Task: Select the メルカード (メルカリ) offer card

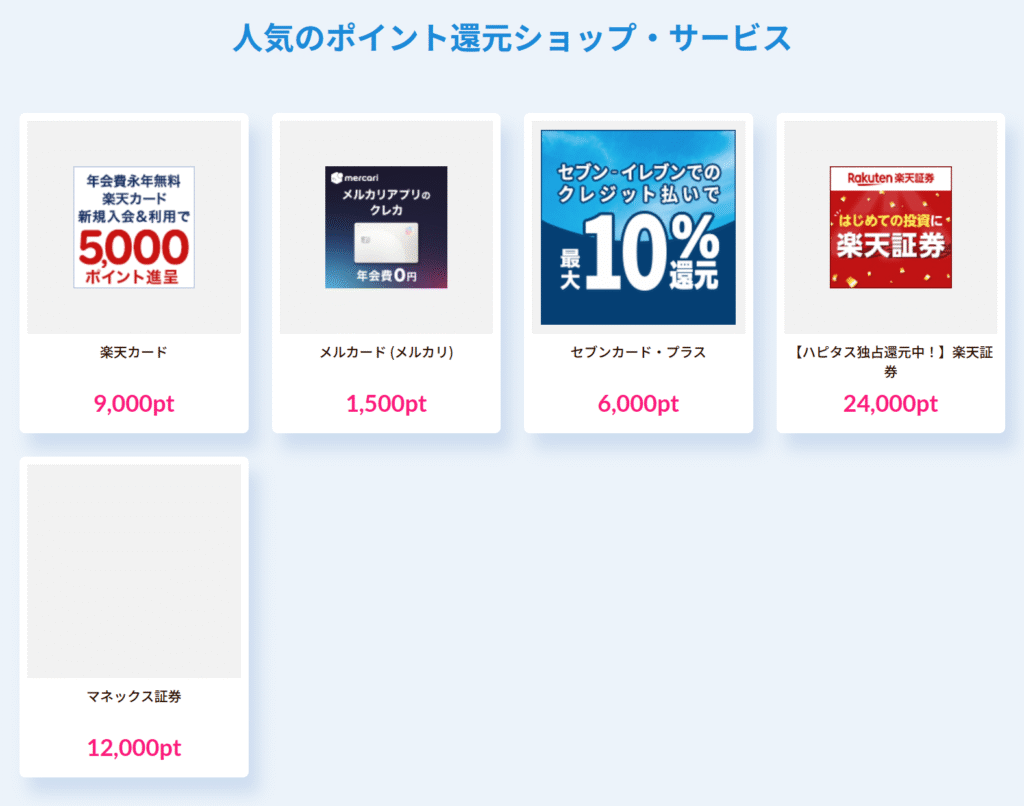Action: (386, 272)
